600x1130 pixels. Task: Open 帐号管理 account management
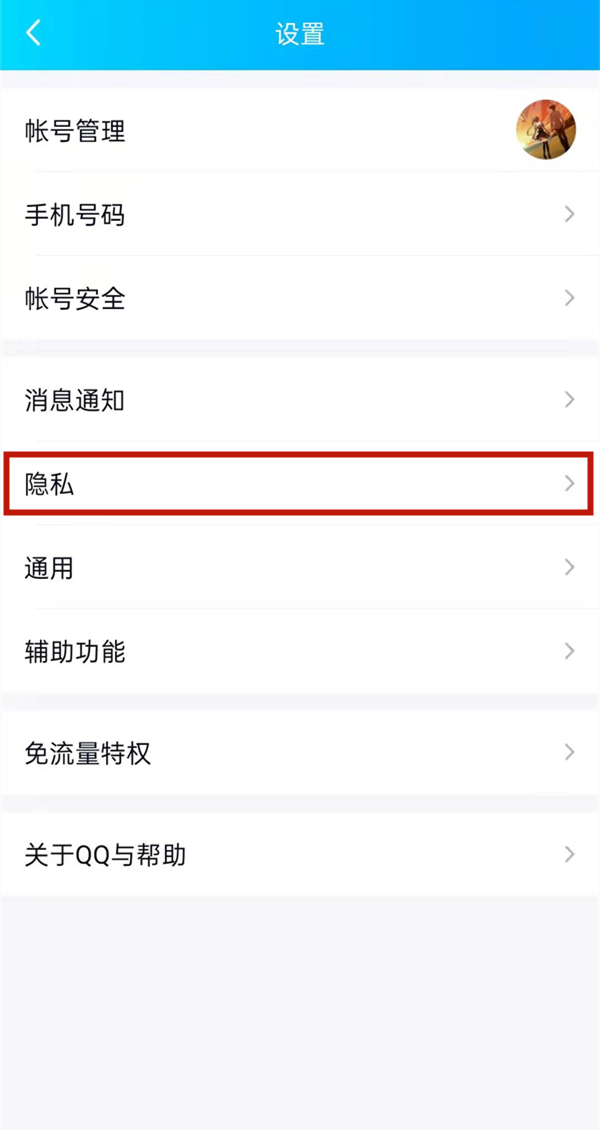point(300,130)
